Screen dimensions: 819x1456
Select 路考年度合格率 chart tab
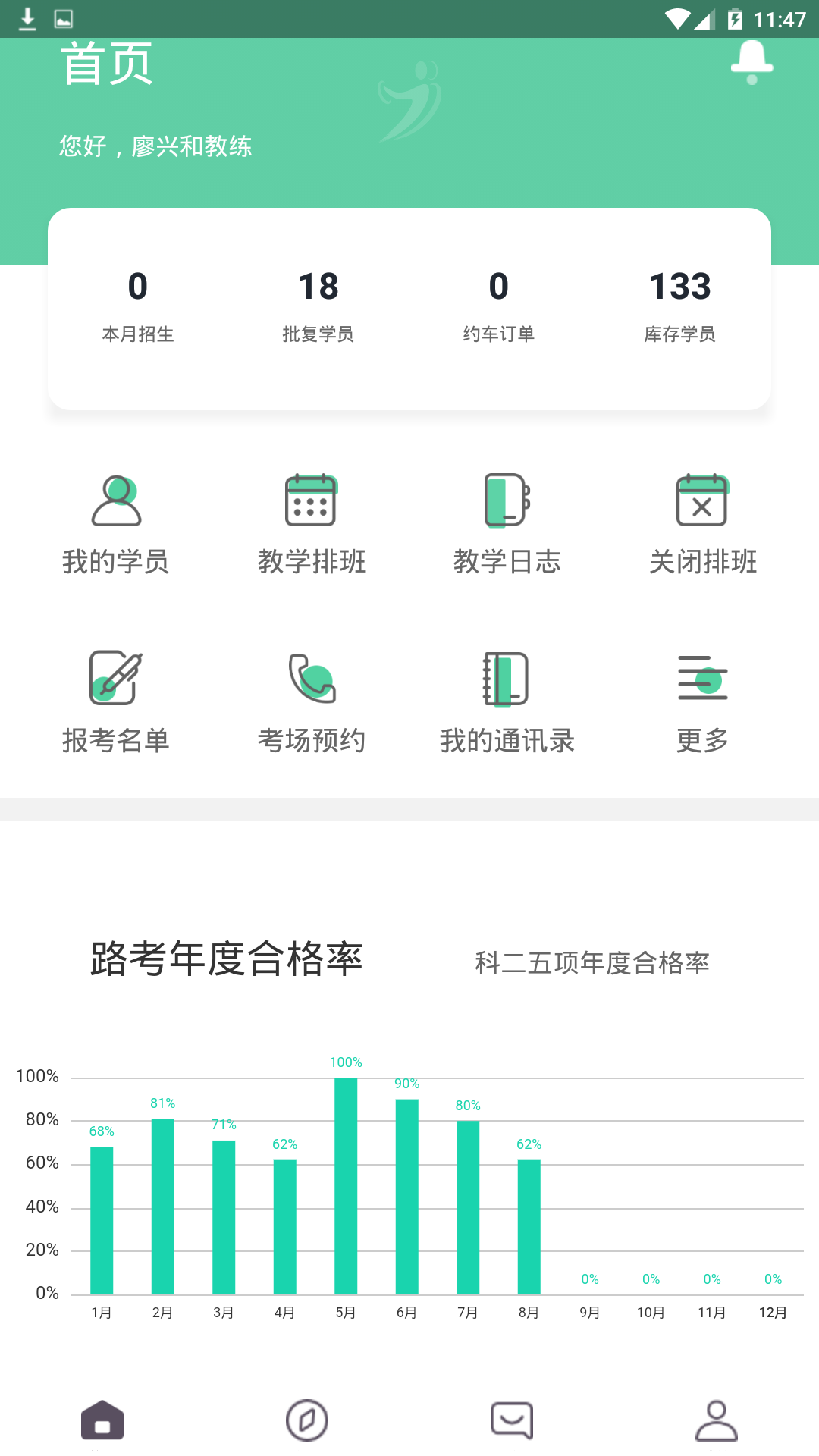coord(227,959)
